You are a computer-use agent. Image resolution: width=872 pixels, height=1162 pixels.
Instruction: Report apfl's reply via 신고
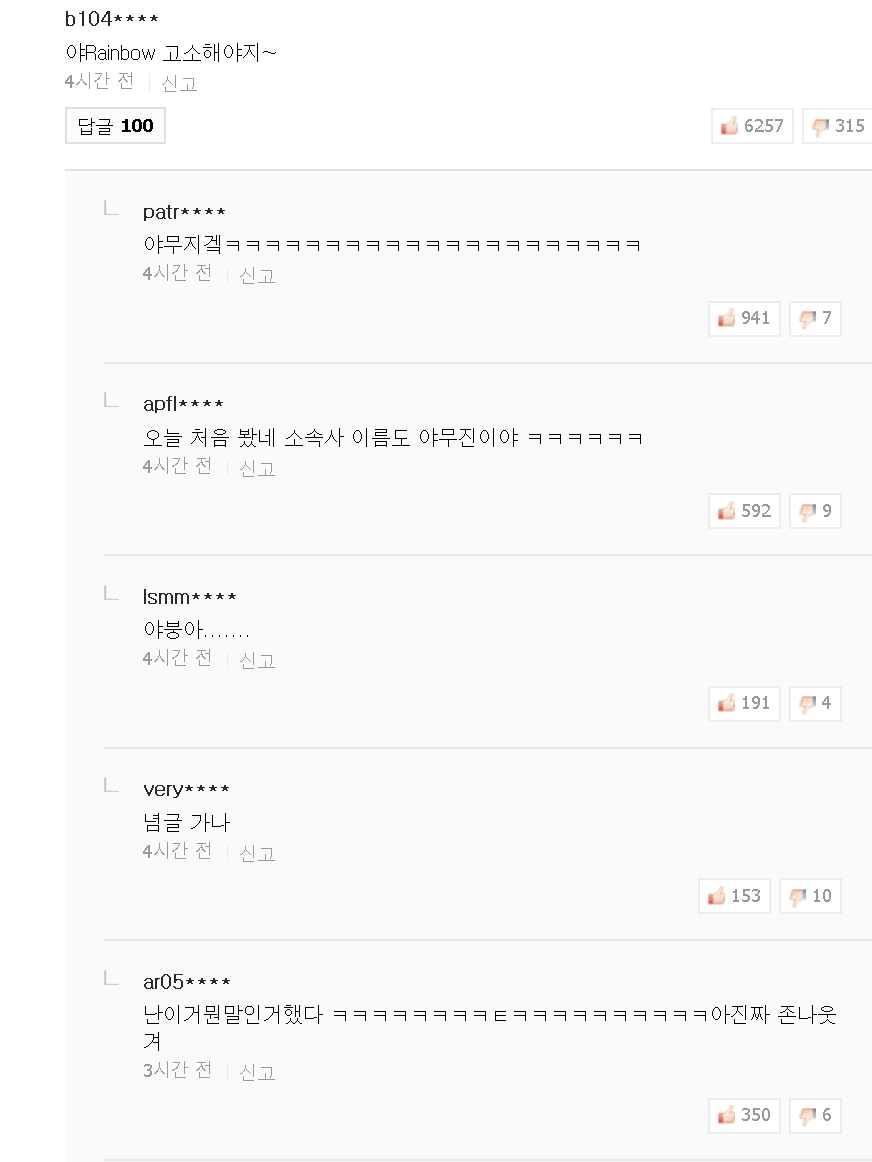(257, 468)
